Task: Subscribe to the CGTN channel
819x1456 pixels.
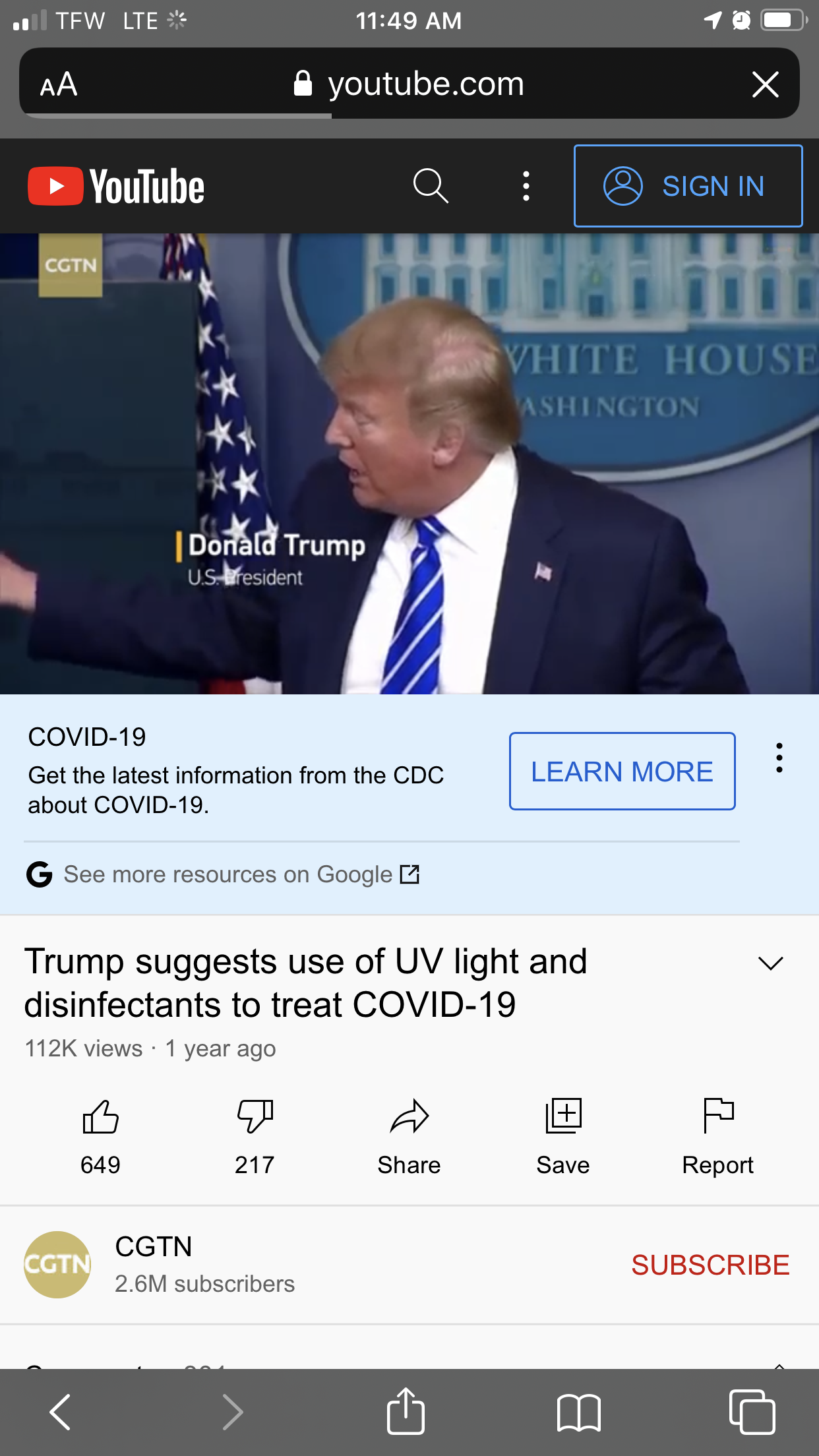Action: coord(710,1265)
